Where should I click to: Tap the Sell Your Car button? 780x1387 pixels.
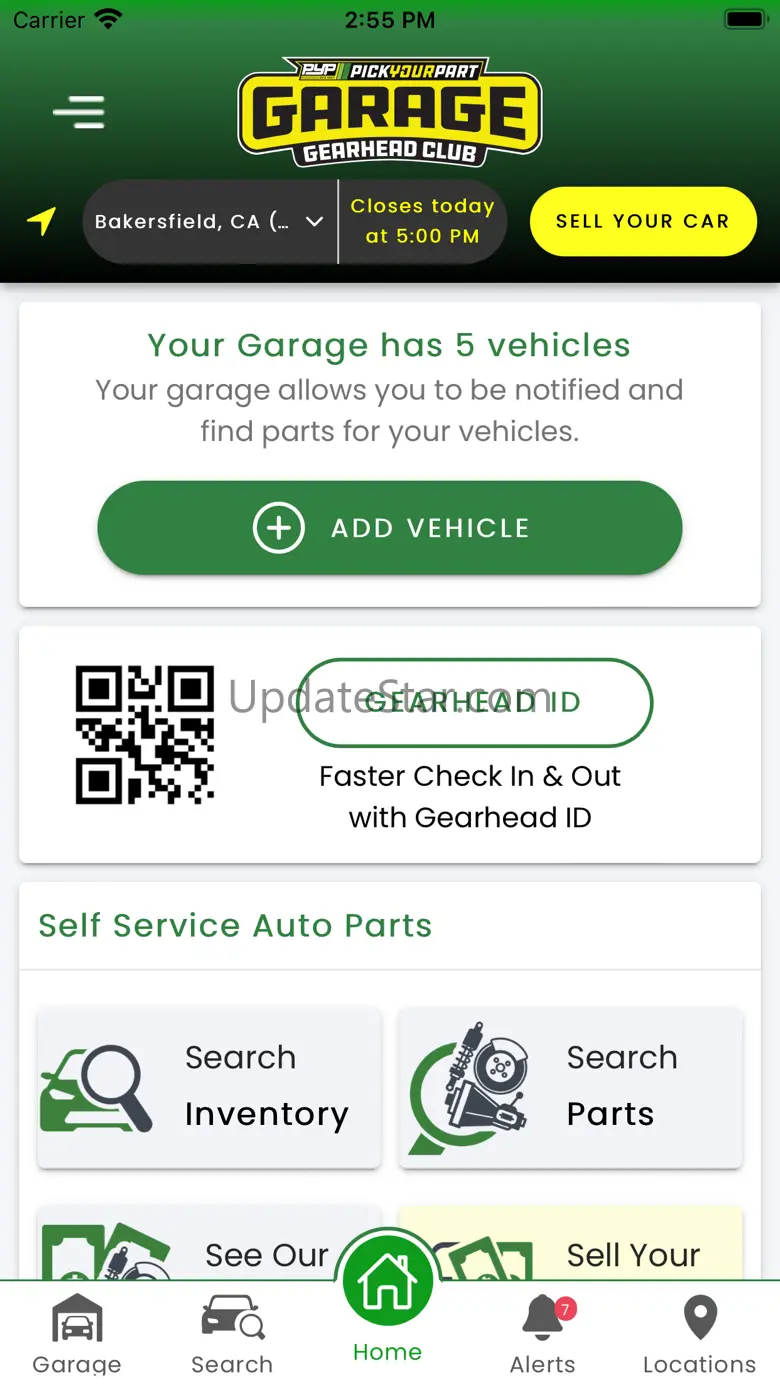coord(643,221)
